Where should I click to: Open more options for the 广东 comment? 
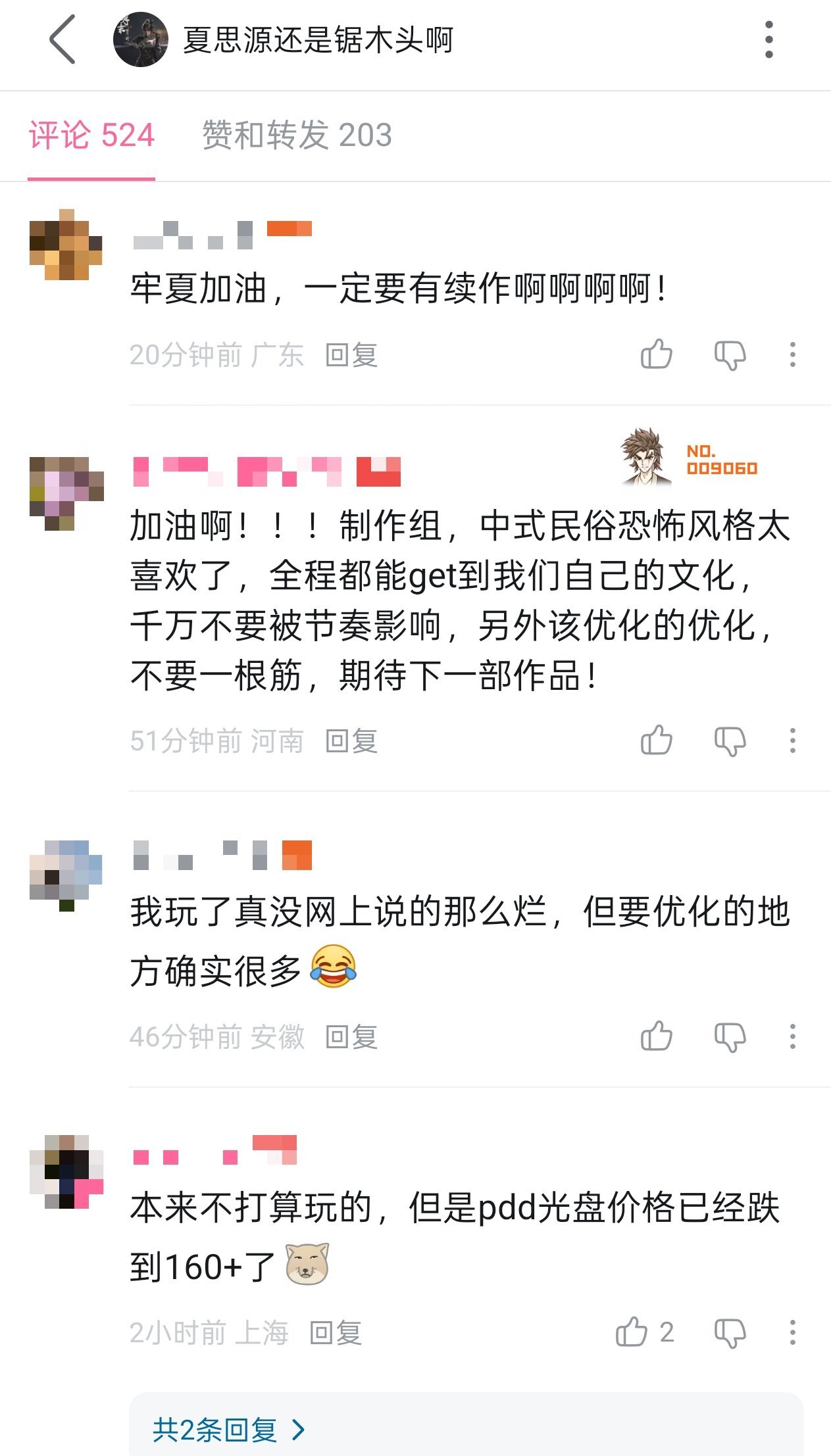point(792,355)
